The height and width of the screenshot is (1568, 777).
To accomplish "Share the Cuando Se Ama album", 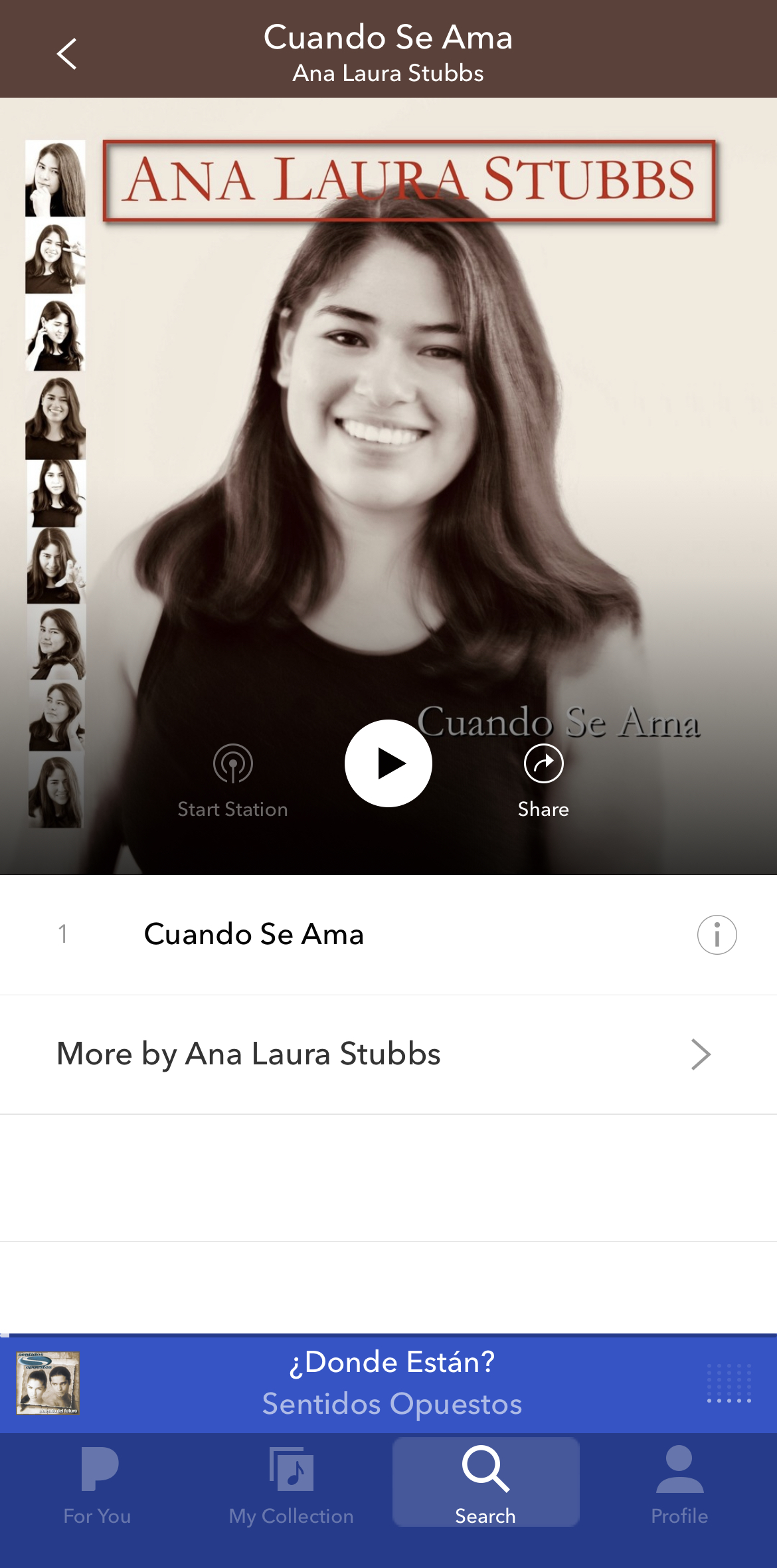I will pyautogui.click(x=543, y=779).
